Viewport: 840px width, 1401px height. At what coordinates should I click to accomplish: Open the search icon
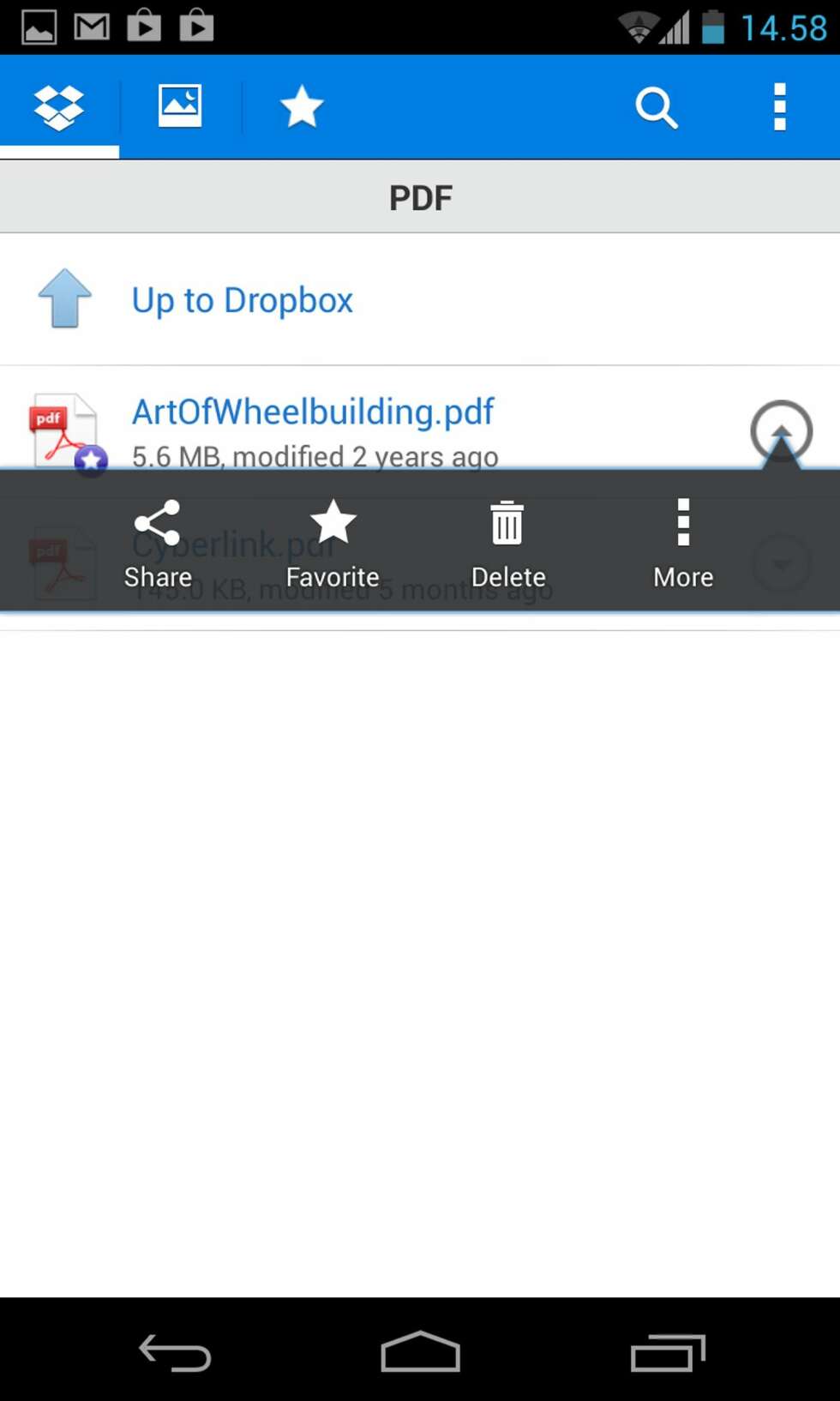pos(656,108)
